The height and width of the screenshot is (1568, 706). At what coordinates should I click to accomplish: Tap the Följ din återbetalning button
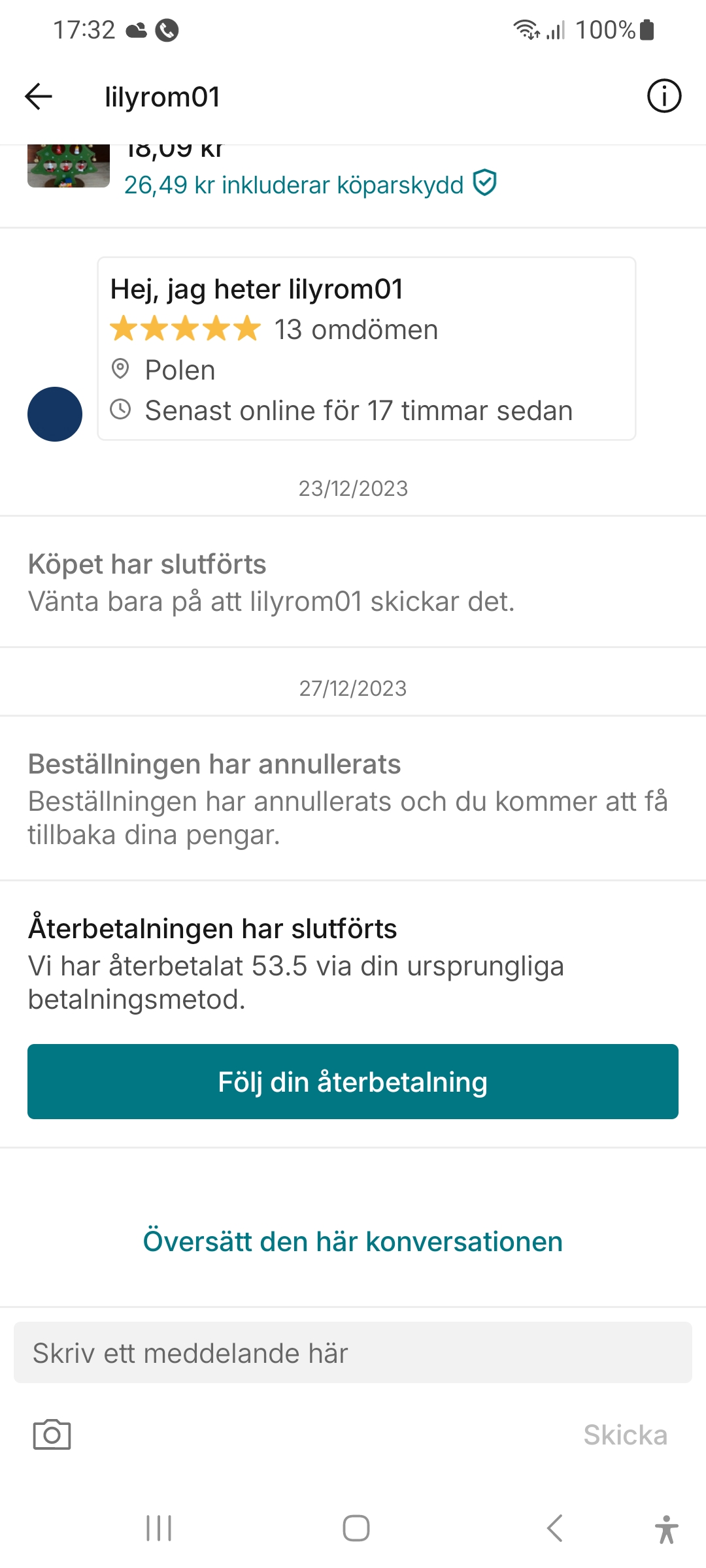353,1081
